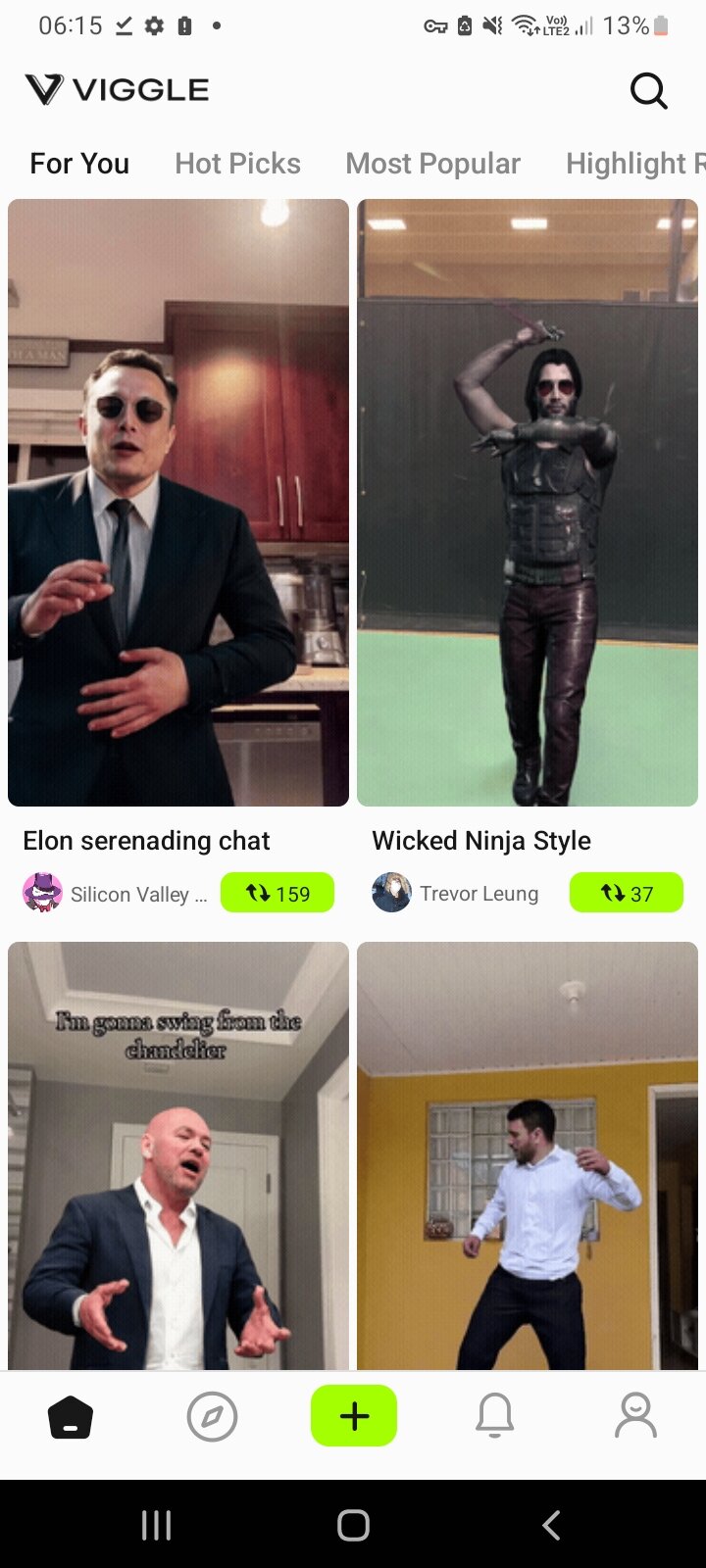The image size is (706, 1568).
Task: Go back with system back button
Action: [x=551, y=1525]
